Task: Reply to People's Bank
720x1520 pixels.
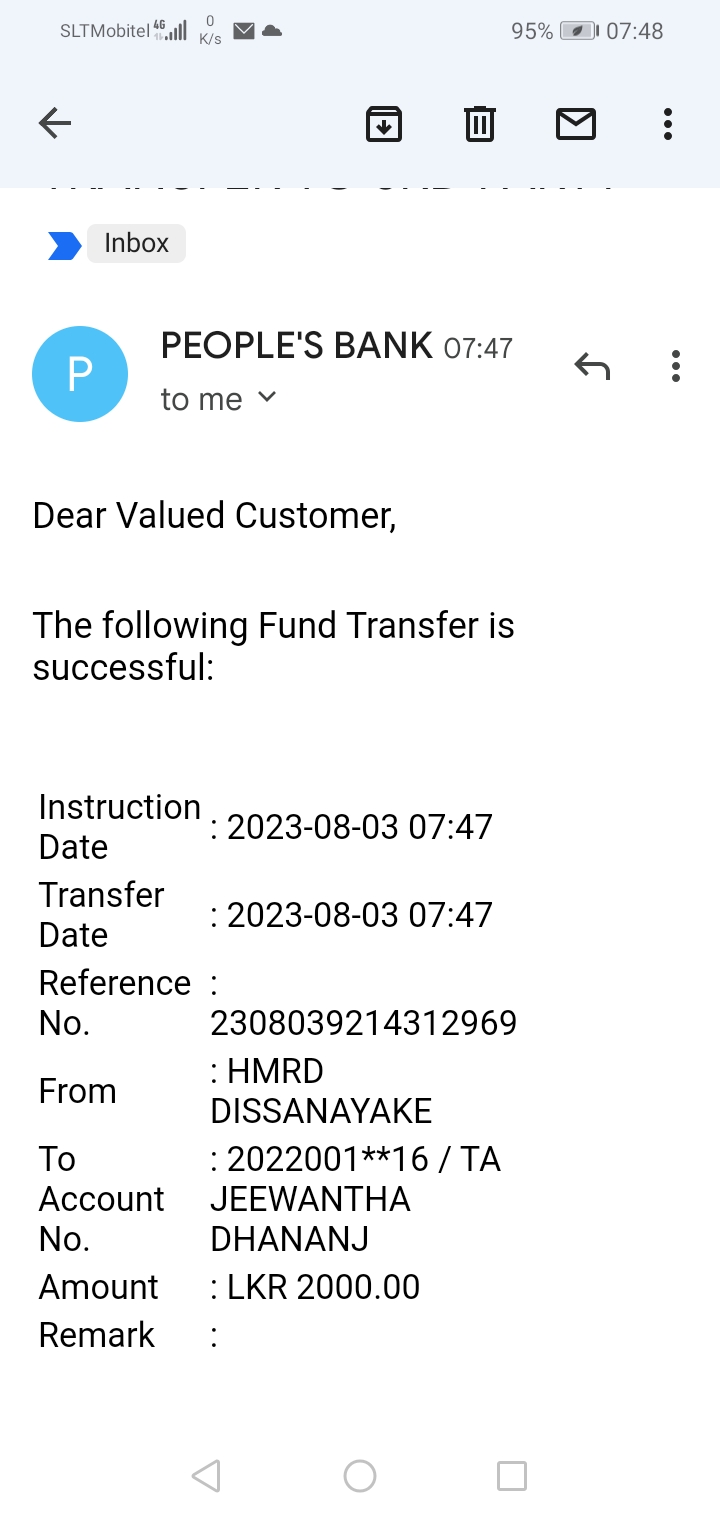Action: point(592,367)
